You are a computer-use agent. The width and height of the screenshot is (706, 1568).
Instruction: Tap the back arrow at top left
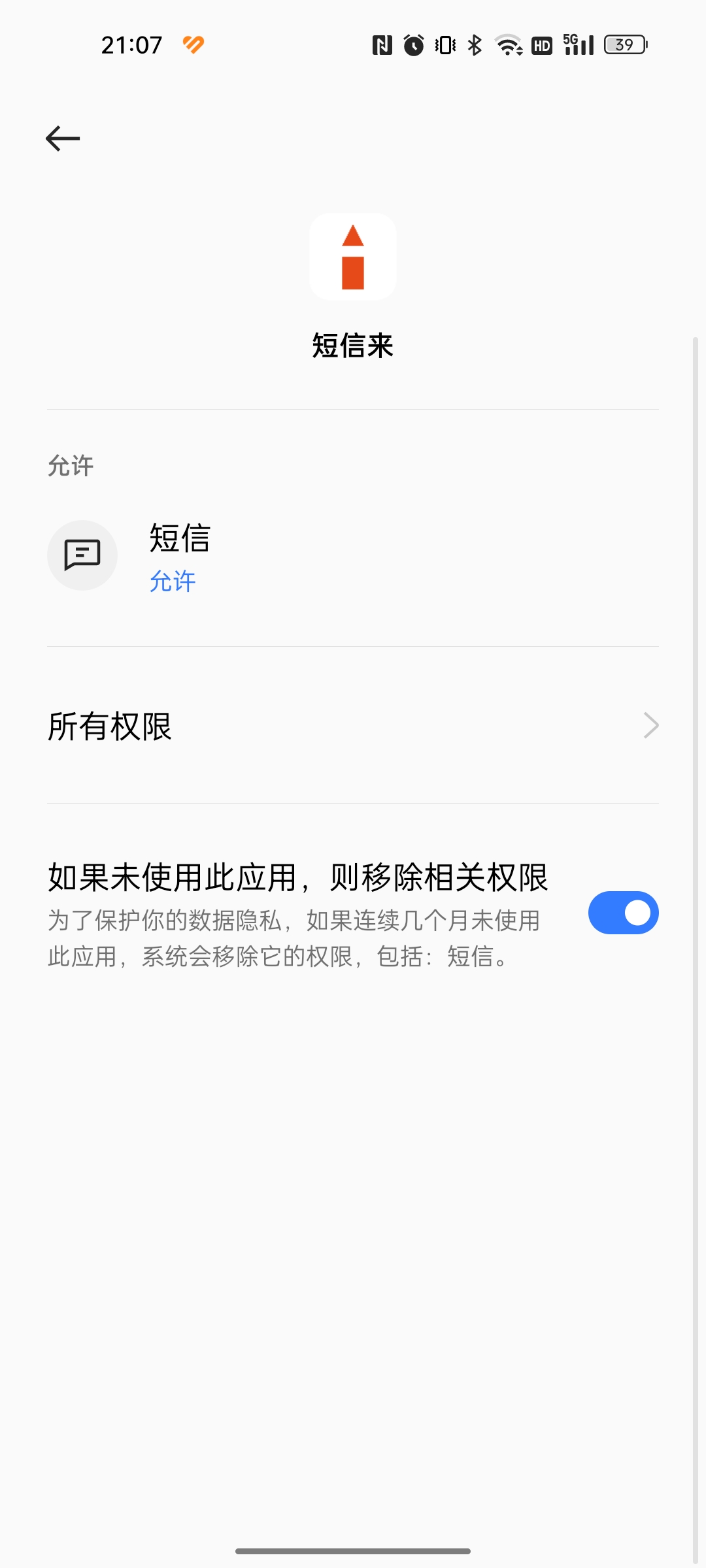coord(63,138)
